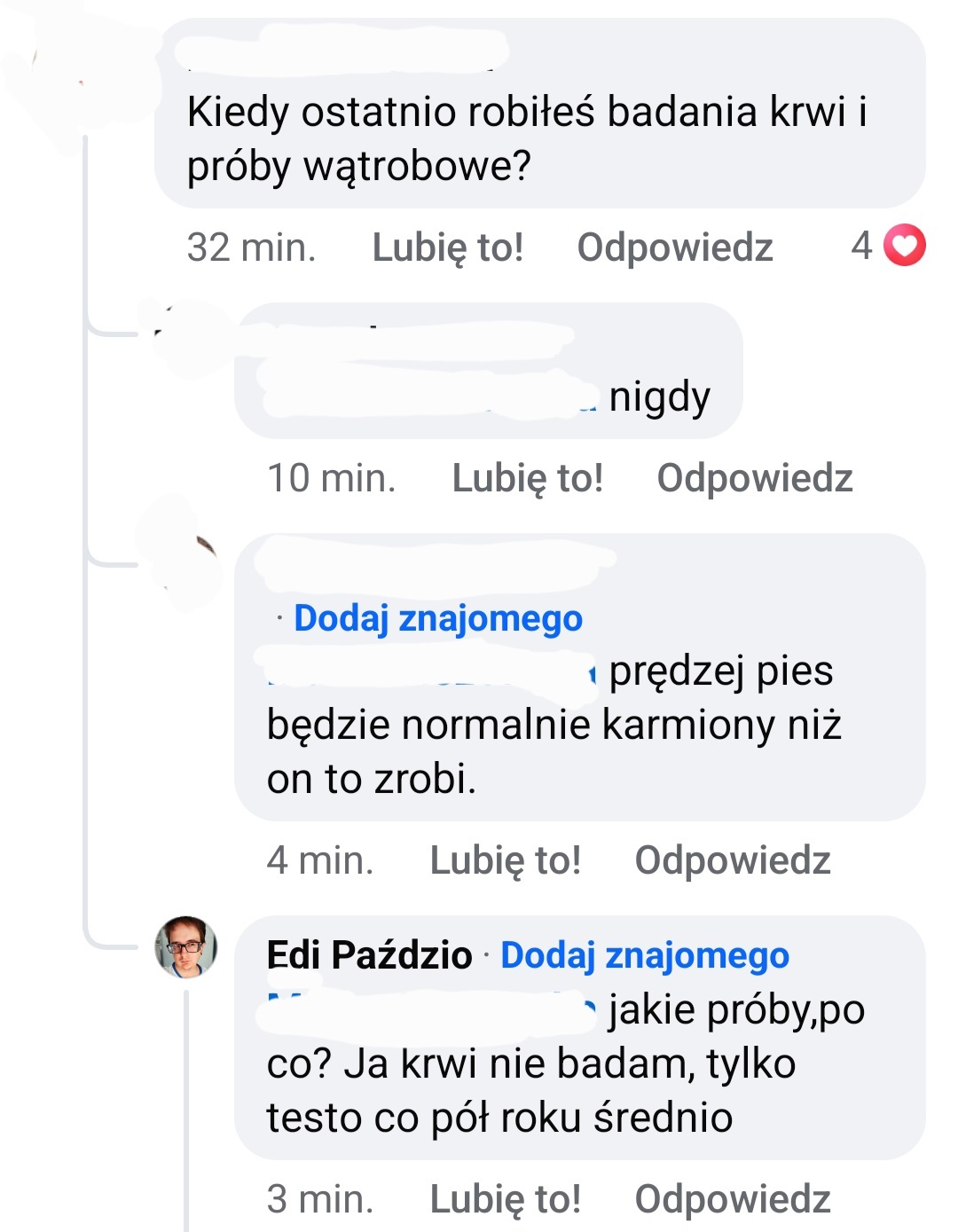Screen dimensions: 958x1232
Task: Like the comment about badania krwi
Action: pyautogui.click(x=447, y=247)
